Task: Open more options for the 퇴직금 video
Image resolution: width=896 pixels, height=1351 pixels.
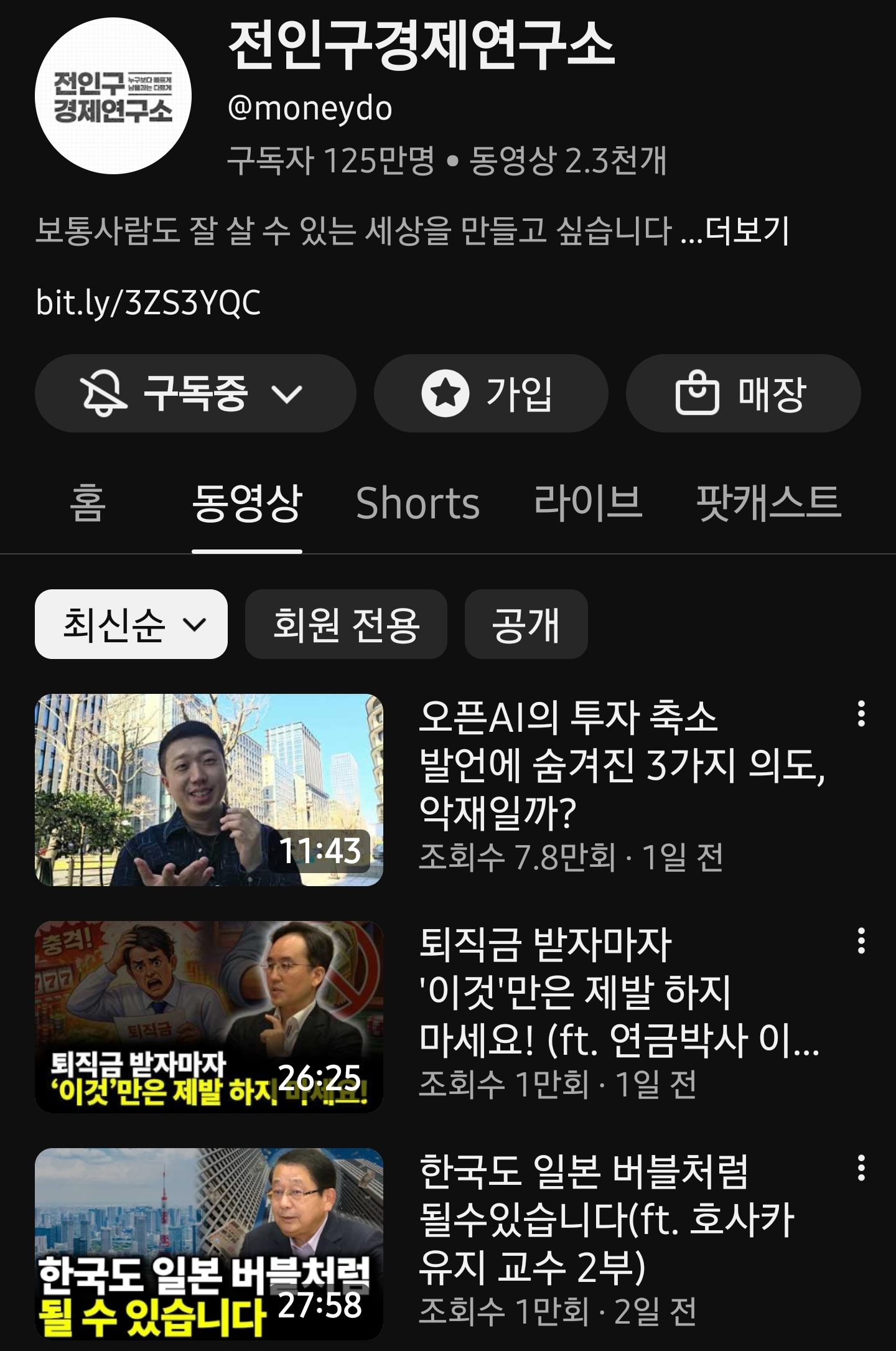Action: coord(861,941)
